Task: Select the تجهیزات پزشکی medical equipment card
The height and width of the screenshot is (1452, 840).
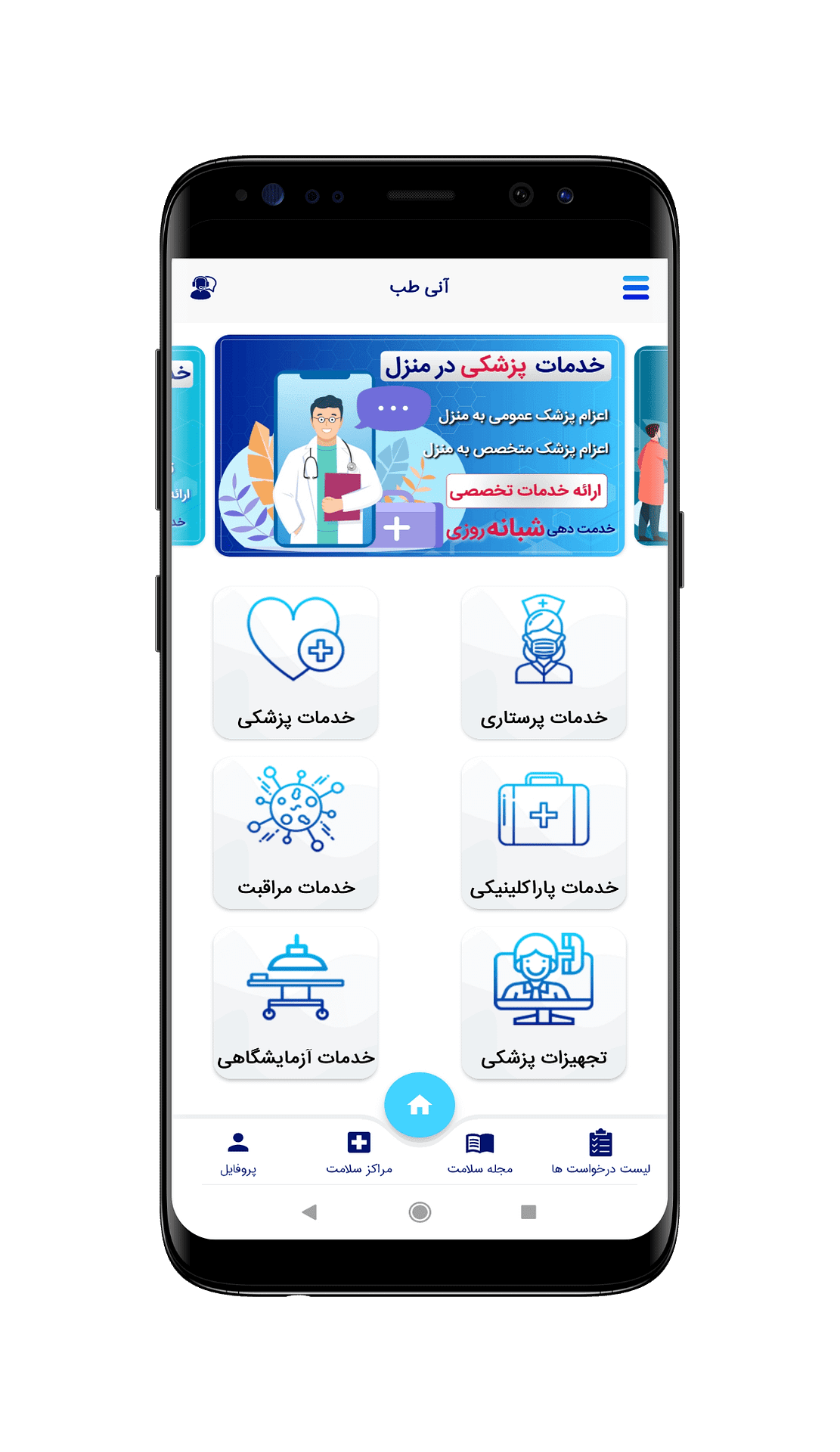Action: point(544,1004)
